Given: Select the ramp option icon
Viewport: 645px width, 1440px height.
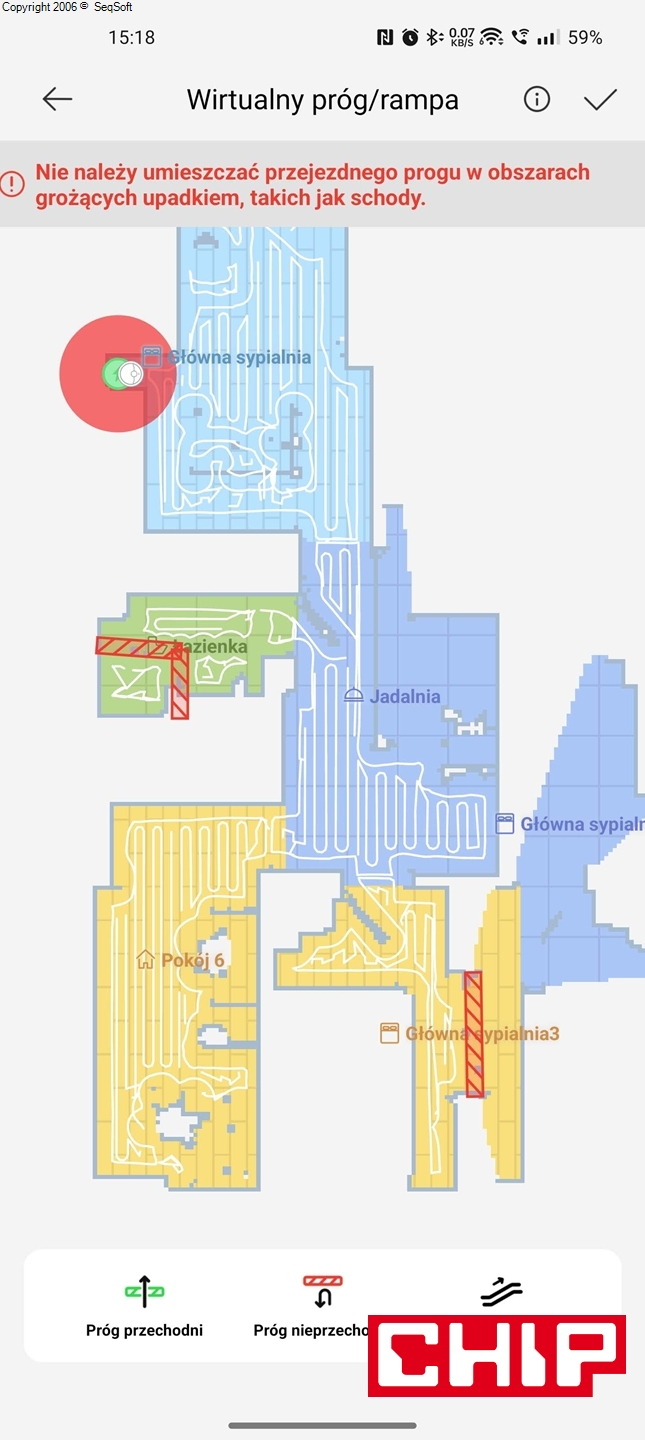Looking at the screenshot, I should point(501,1292).
